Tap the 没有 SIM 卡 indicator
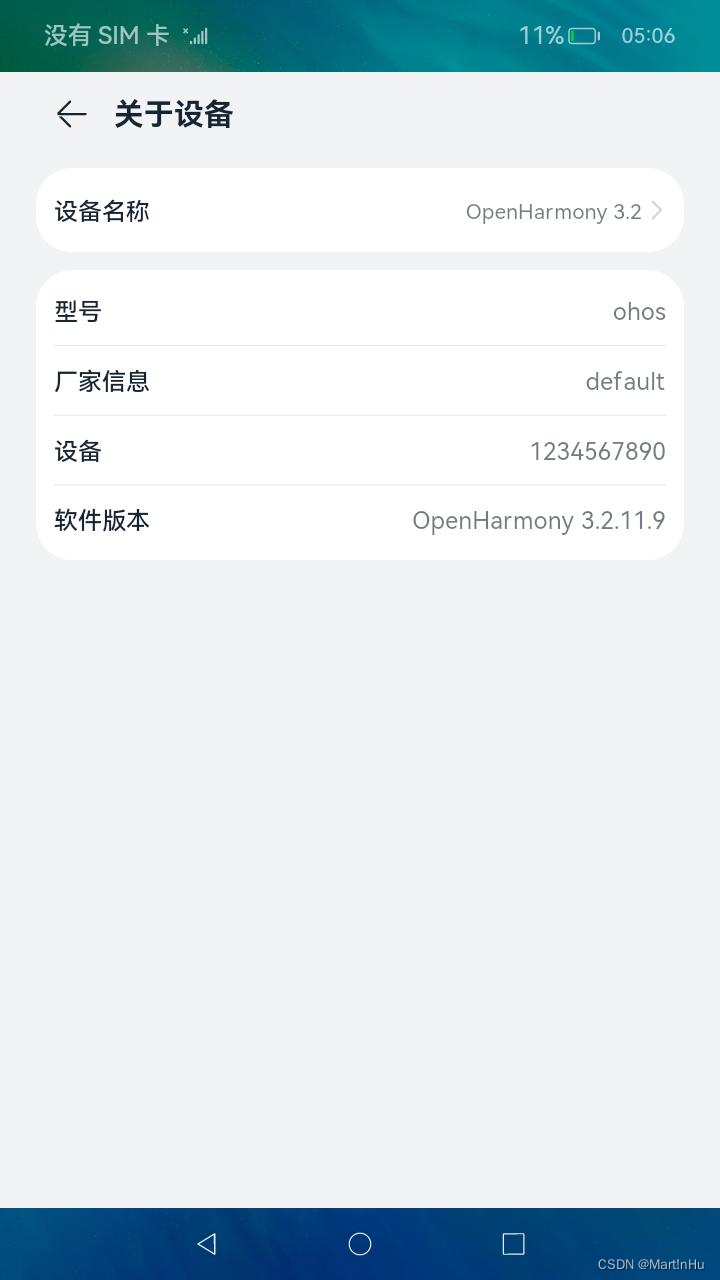Viewport: 720px width, 1280px height. click(103, 36)
